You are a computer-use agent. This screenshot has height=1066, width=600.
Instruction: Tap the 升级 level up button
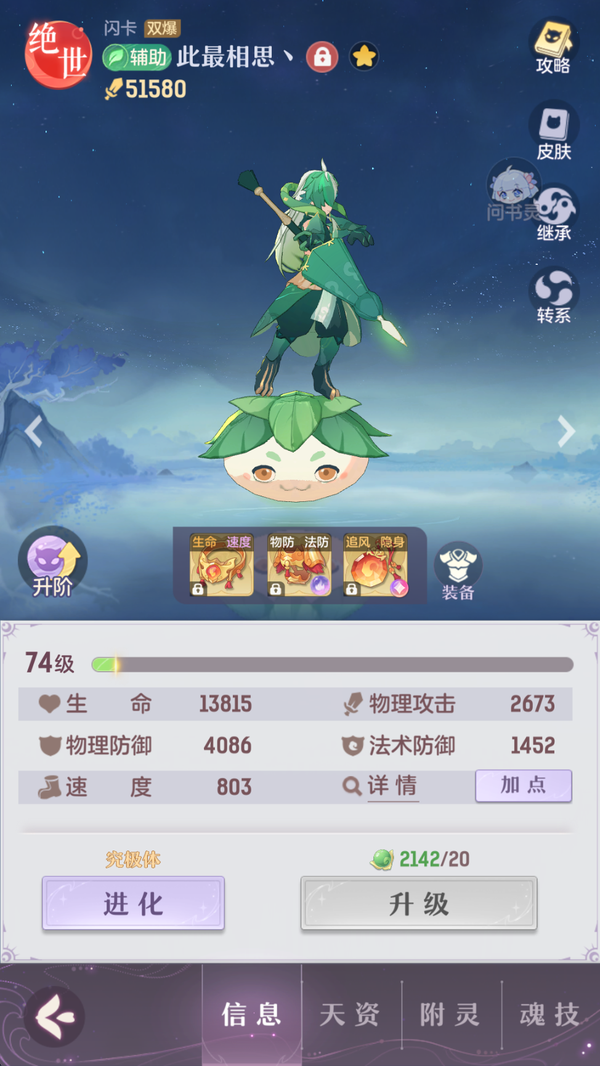418,904
